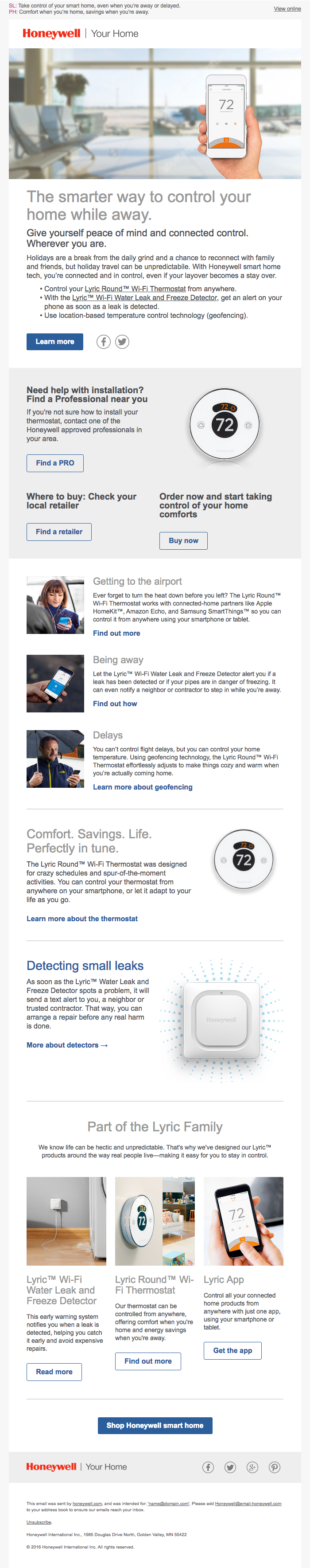Tap the Unsubscribe link
The height and width of the screenshot is (1568, 310).
[x=39, y=1522]
